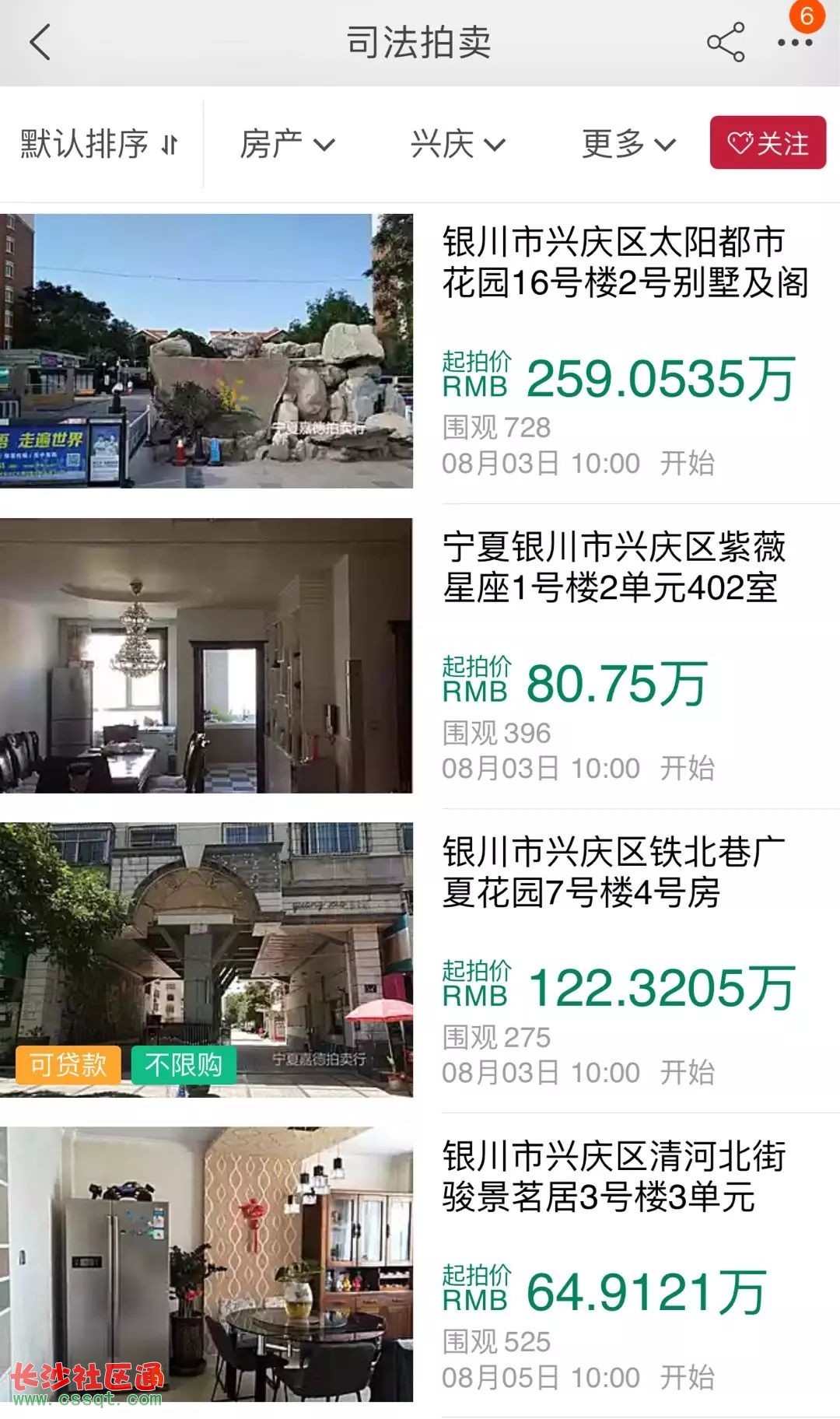Expand the 更多 filters dropdown
The image size is (840, 1419).
tap(628, 144)
